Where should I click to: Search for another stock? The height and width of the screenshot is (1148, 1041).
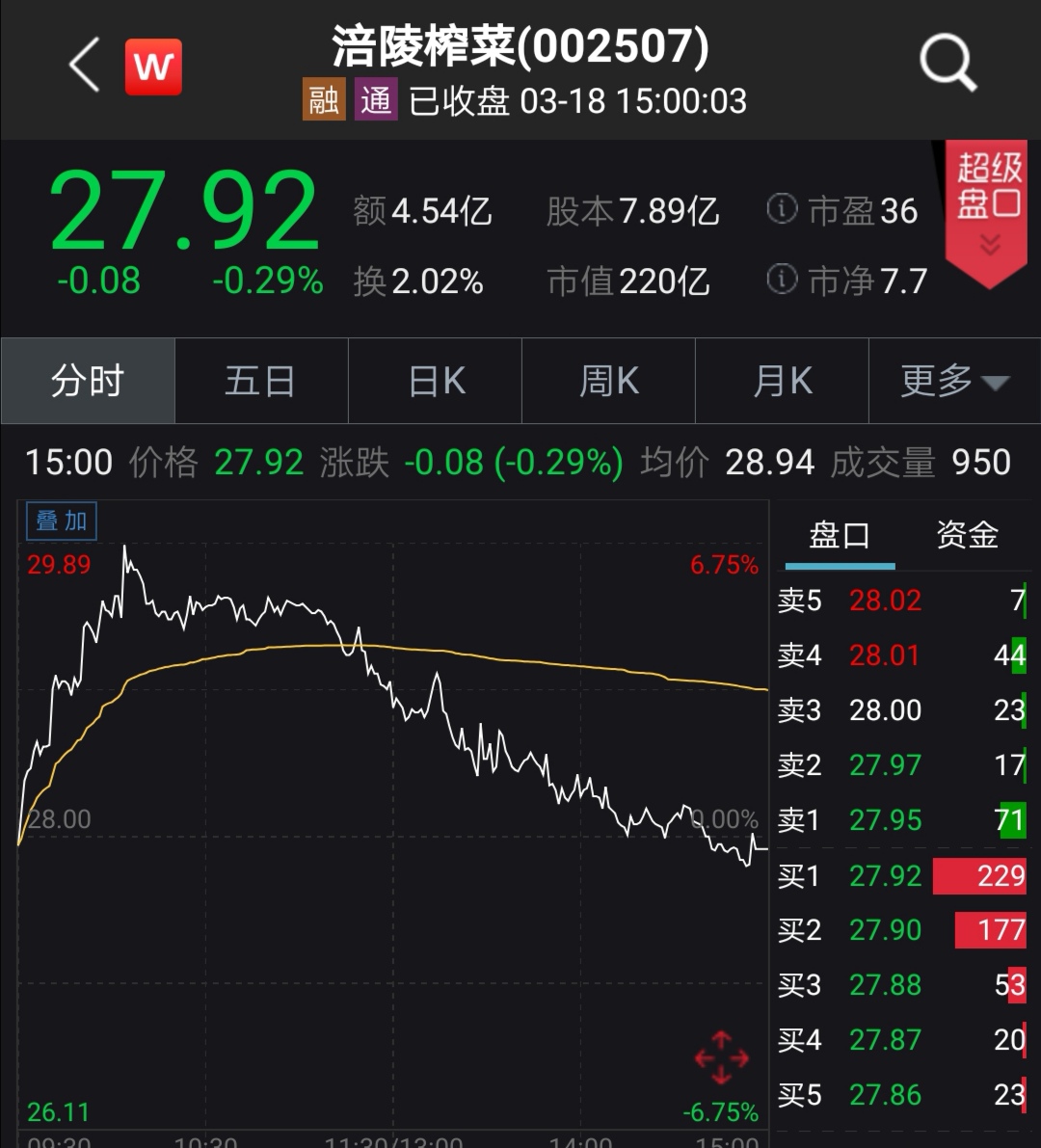948,65
